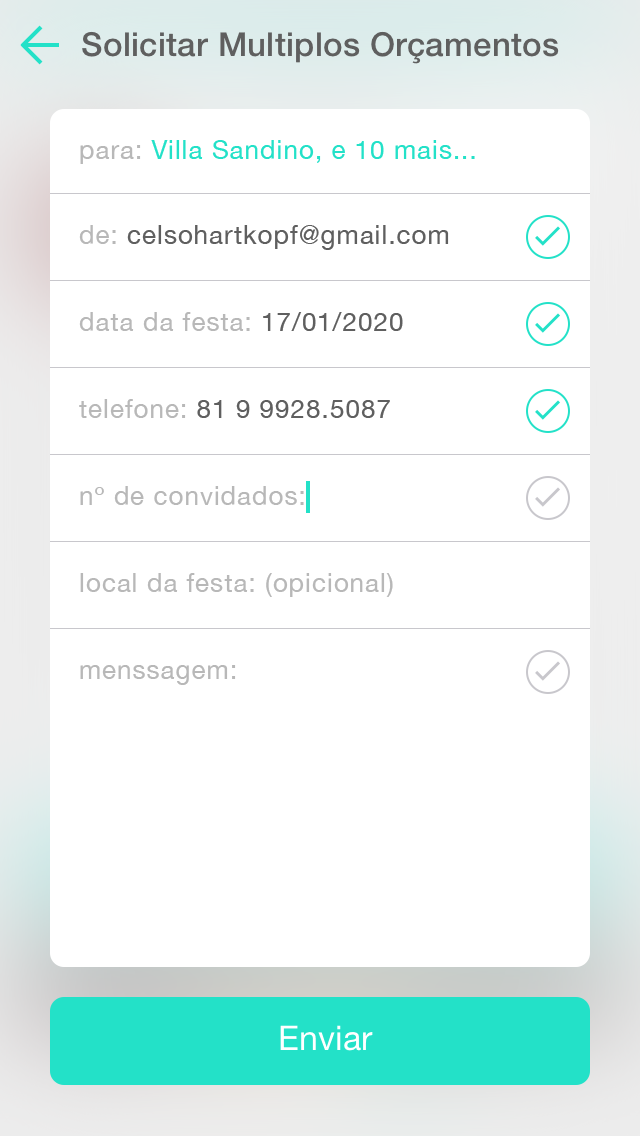
Task: Open the recipient list Villa Sandino, e 10 mais
Action: point(313,151)
